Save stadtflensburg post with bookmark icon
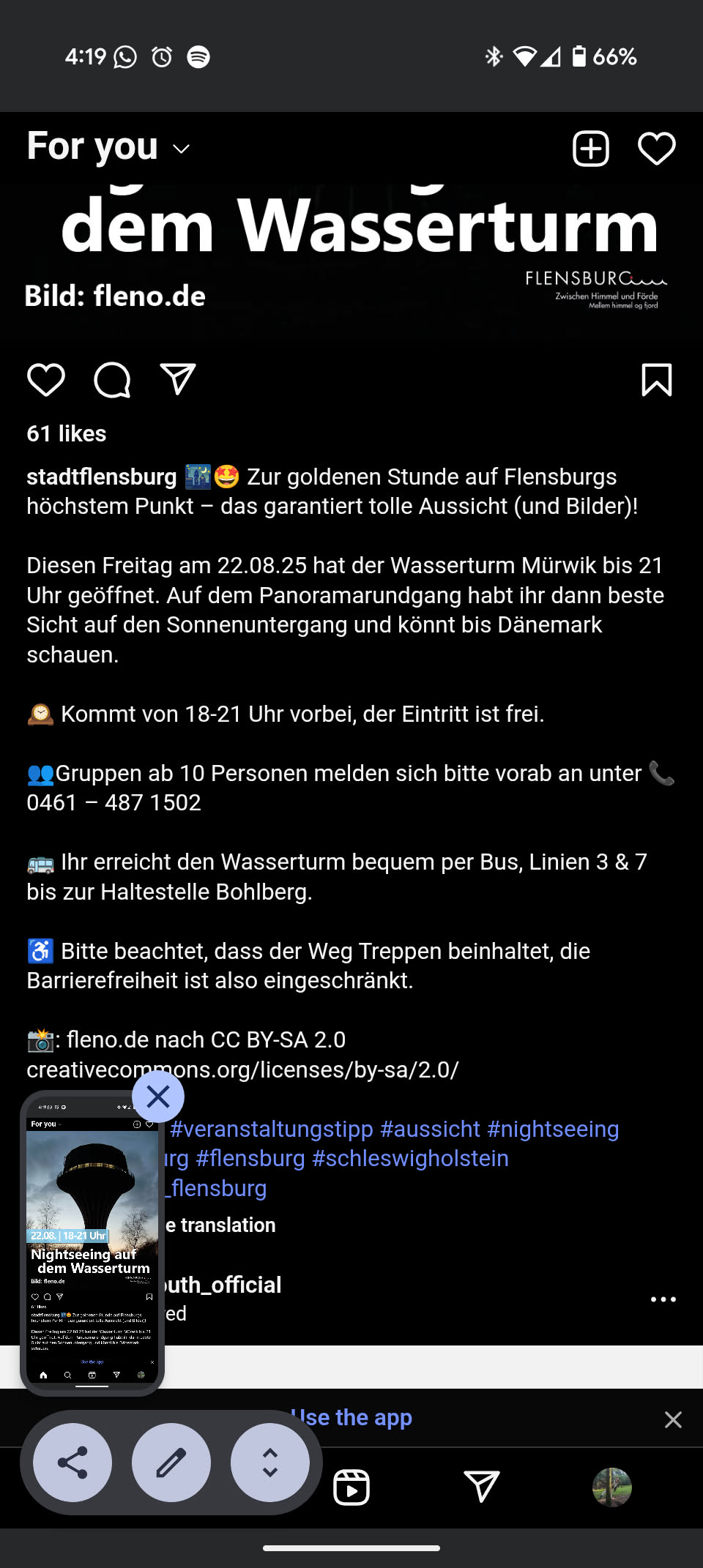Screen dimensions: 703x1568 (x=656, y=380)
